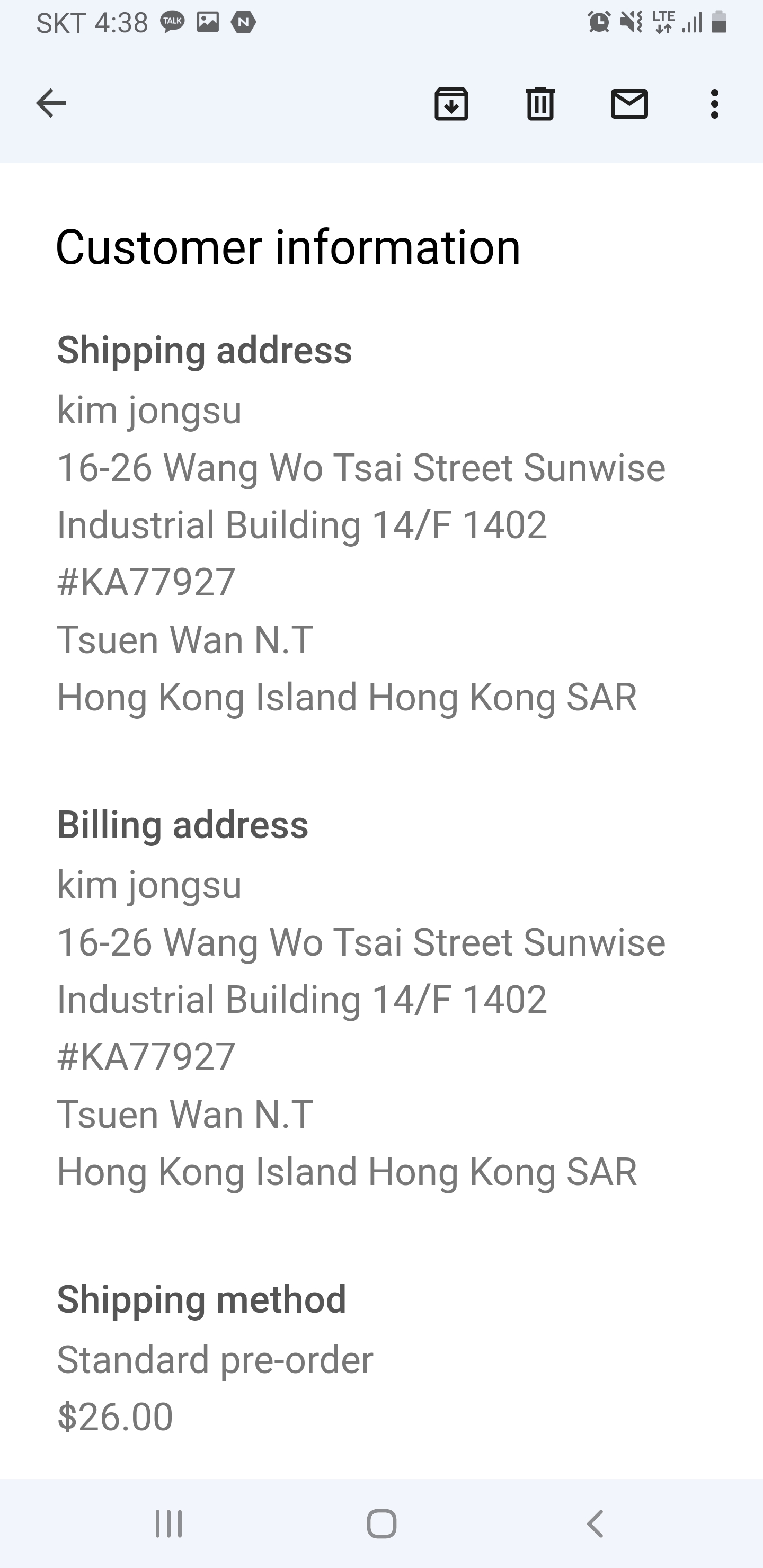Image resolution: width=763 pixels, height=1568 pixels.
Task: Open the overflow menu
Action: [x=714, y=103]
